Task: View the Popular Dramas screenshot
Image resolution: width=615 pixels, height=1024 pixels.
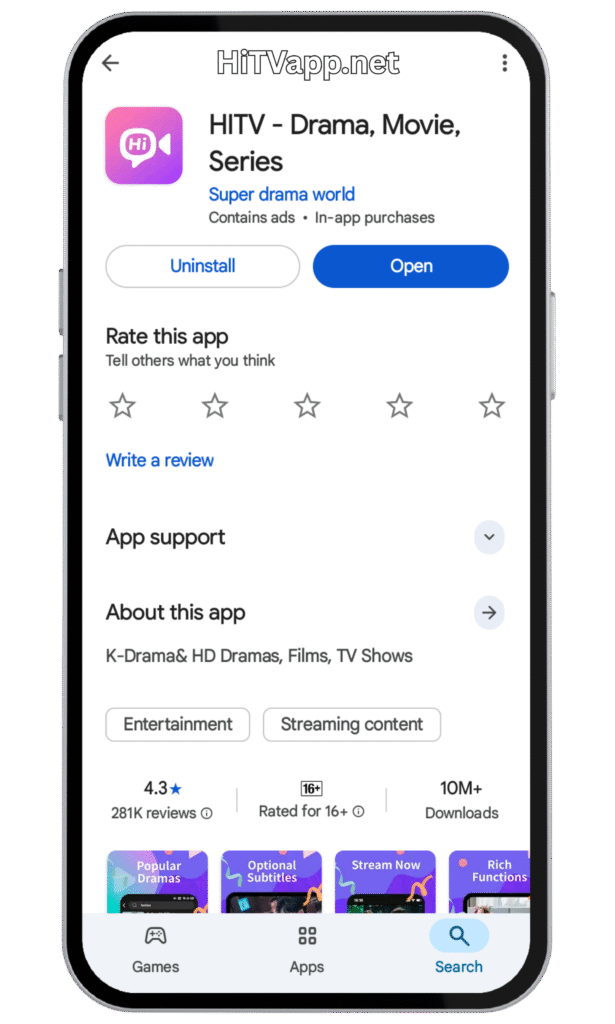Action: [158, 882]
